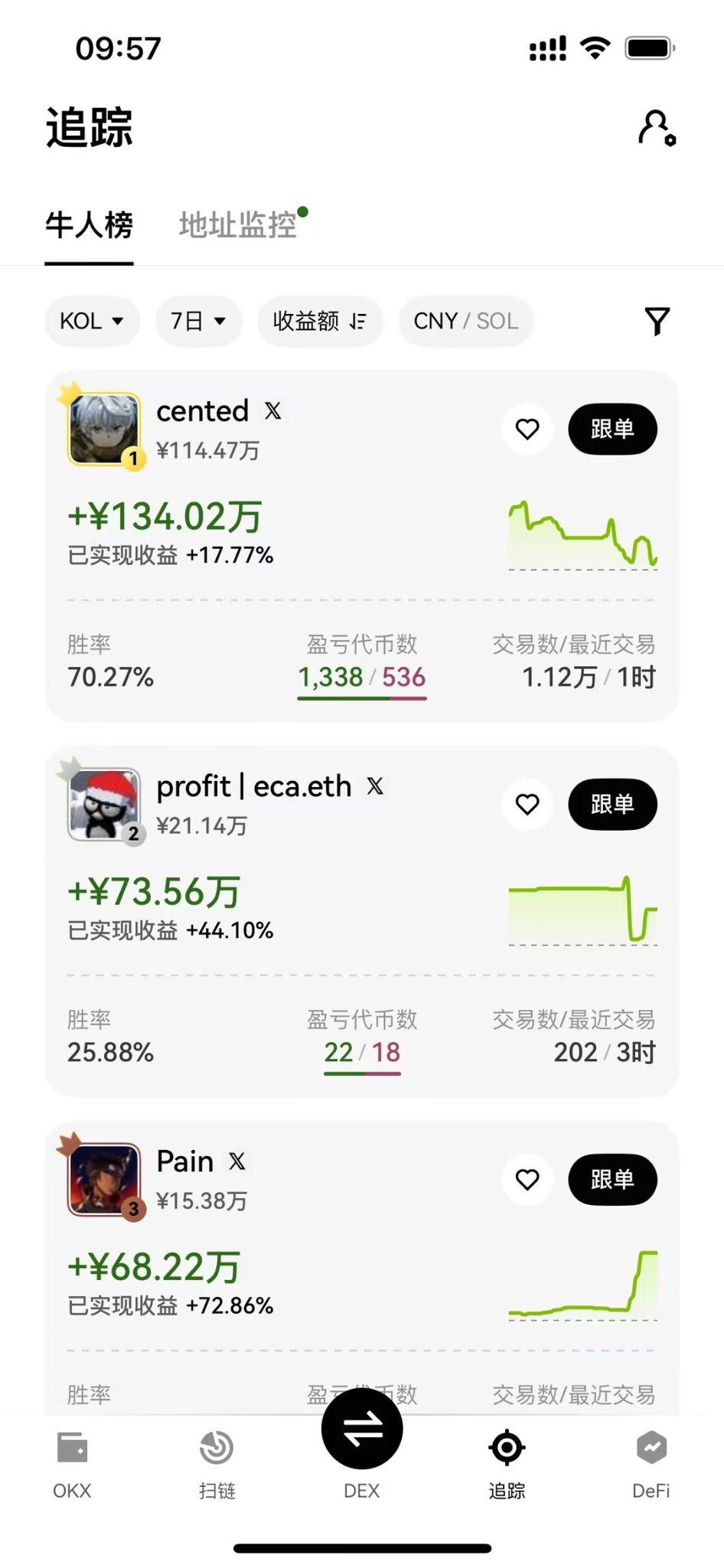Screen dimensions: 724x1568
Task: Tap the heart icon on Pain's card
Action: click(x=527, y=1180)
